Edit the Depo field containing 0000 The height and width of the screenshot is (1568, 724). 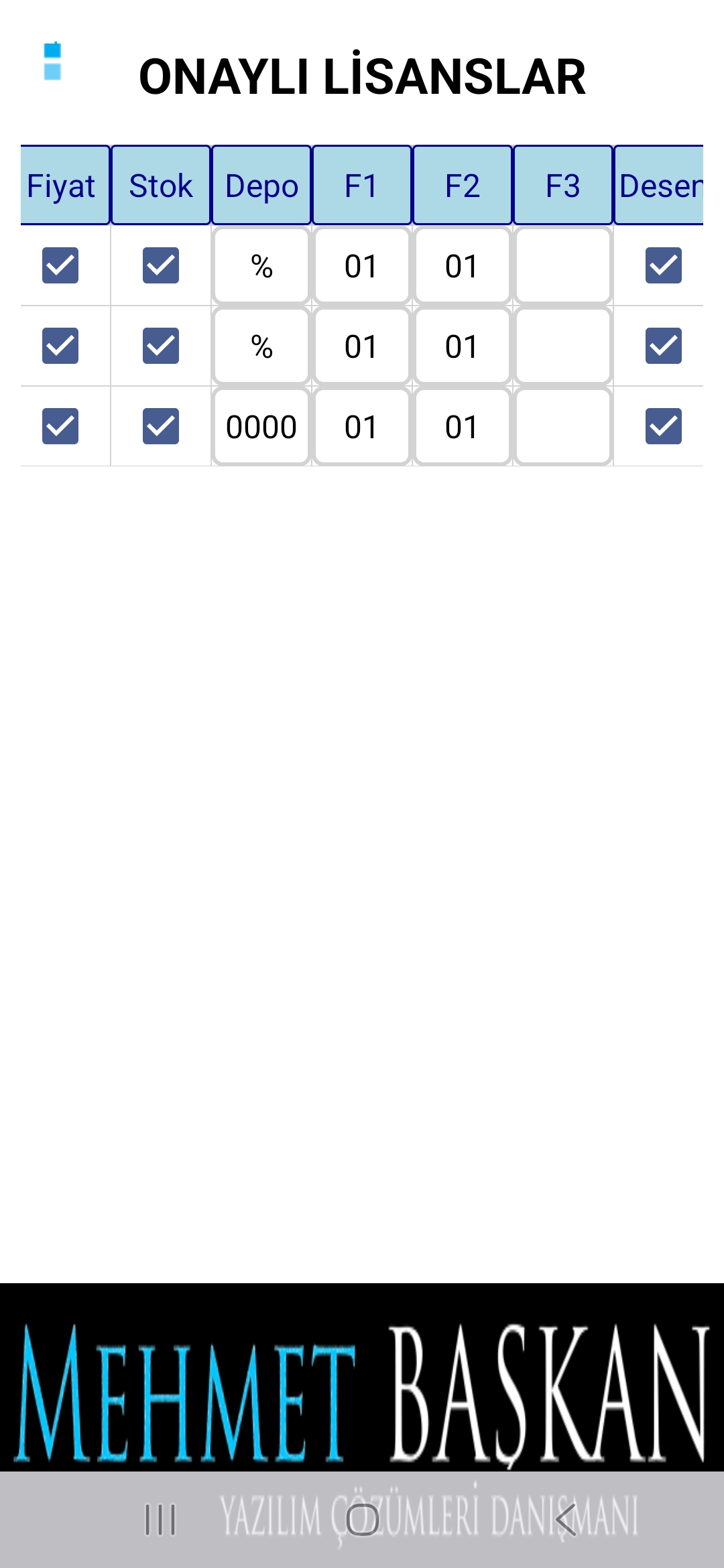(261, 427)
